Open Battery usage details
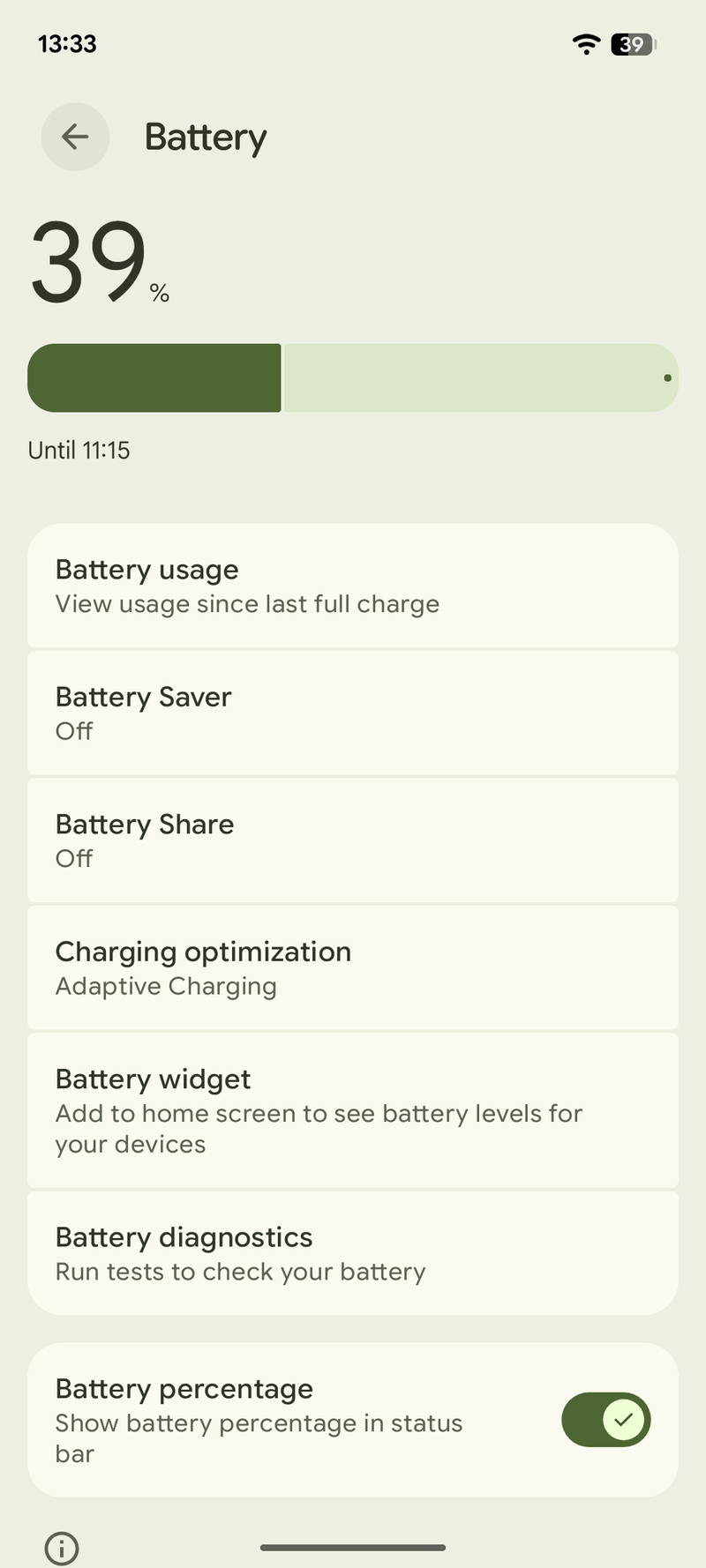Screen dimensions: 706x1568 [353, 586]
